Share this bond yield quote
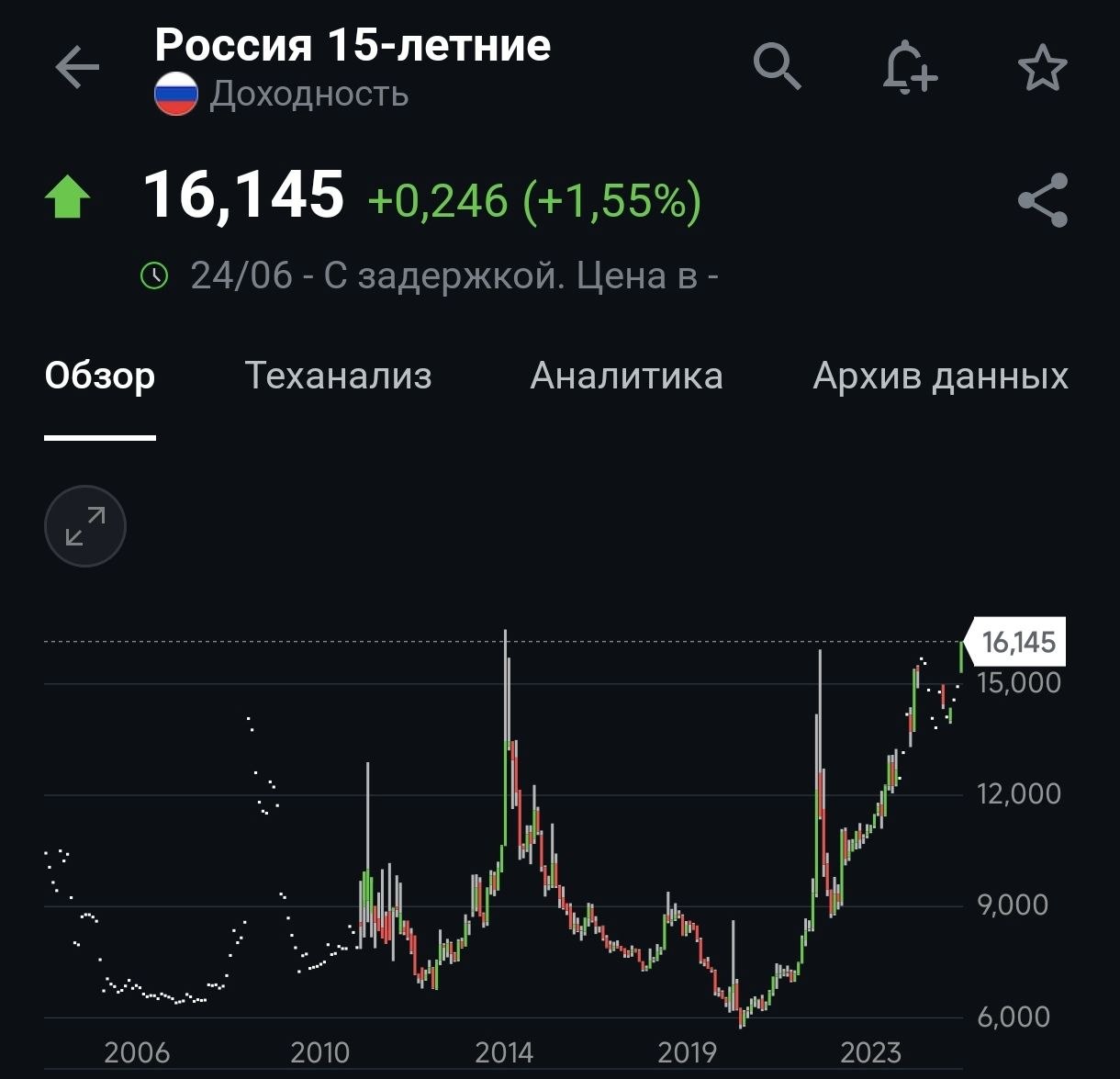Viewport: 1120px width, 1079px height. coord(1043,200)
